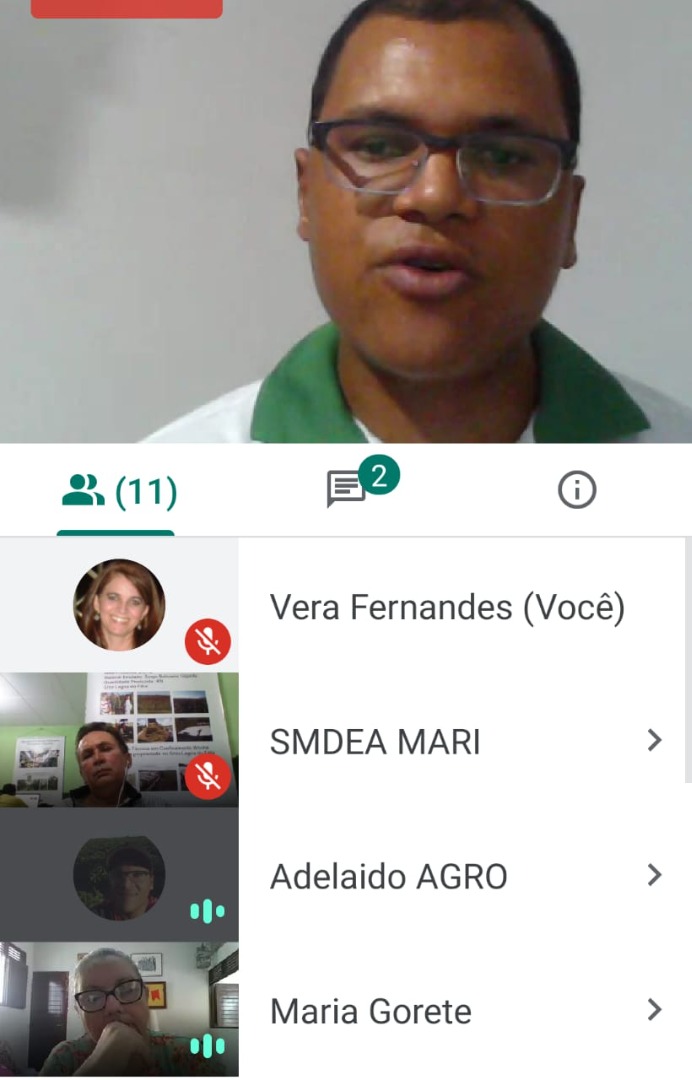Open the chat messages tab
The width and height of the screenshot is (692, 1080).
(x=347, y=490)
